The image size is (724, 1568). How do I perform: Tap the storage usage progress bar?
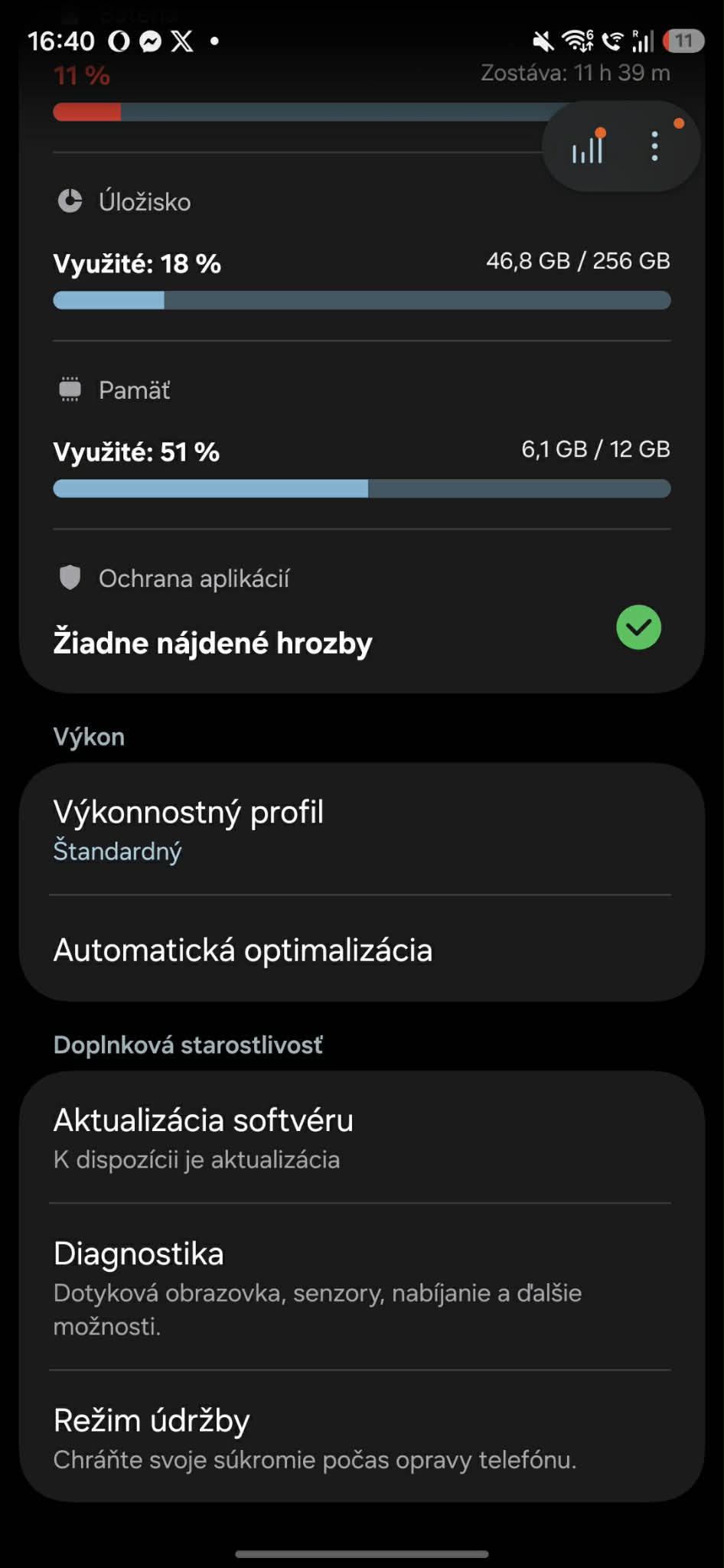(361, 301)
